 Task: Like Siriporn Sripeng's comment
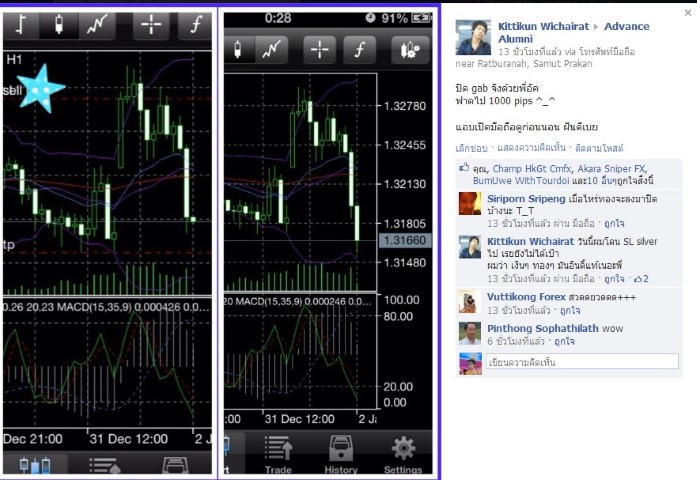(616, 222)
